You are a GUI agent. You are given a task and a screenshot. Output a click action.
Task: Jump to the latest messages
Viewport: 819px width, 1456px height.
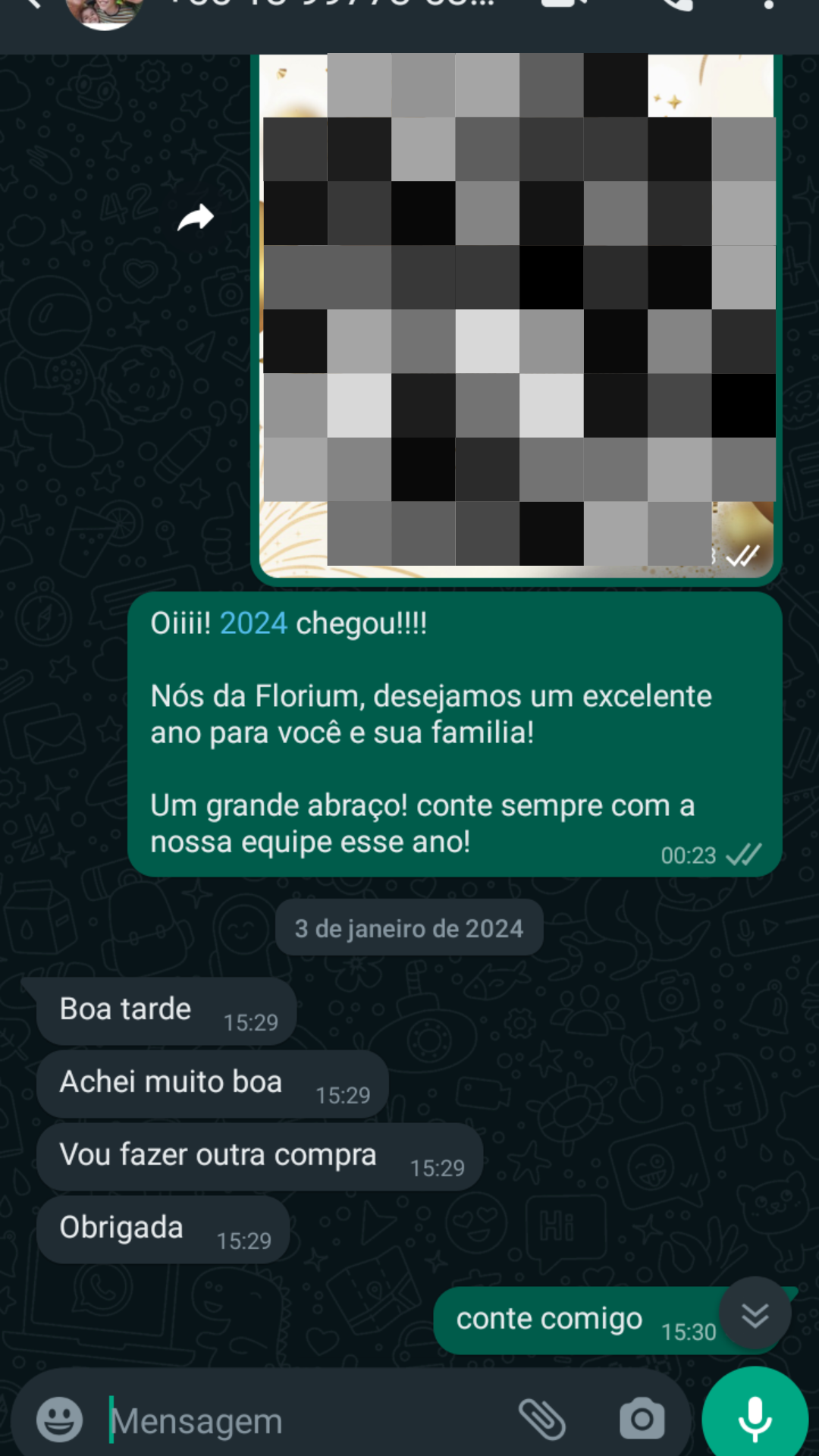(755, 1314)
